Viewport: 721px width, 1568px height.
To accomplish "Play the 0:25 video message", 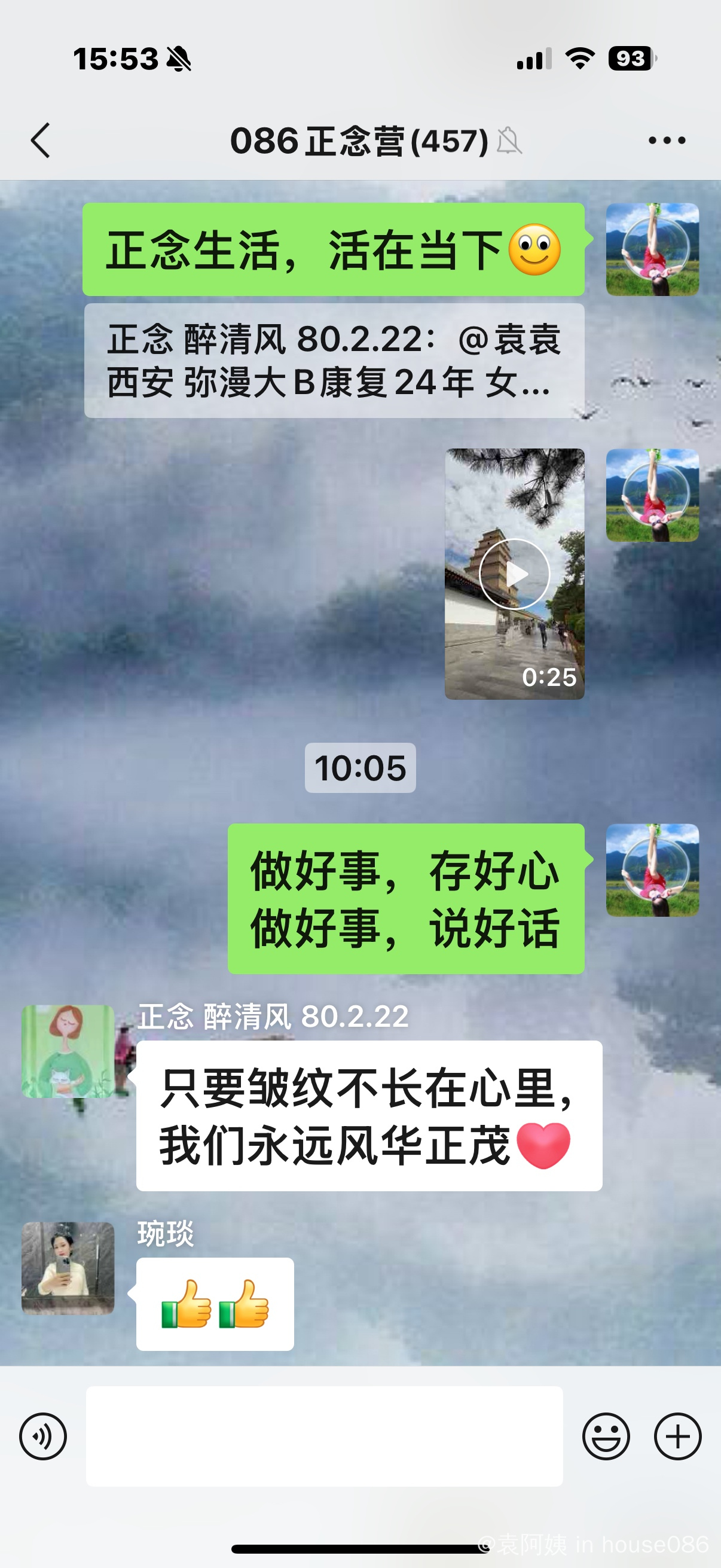I will point(514,574).
